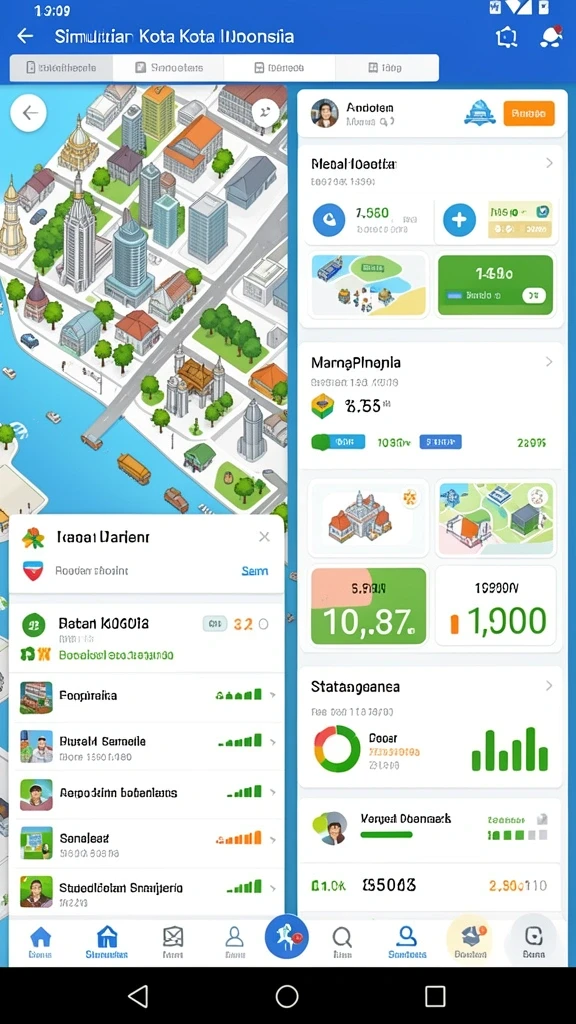Tap the Android recent apps square button
The image size is (576, 1024).
pos(435,996)
